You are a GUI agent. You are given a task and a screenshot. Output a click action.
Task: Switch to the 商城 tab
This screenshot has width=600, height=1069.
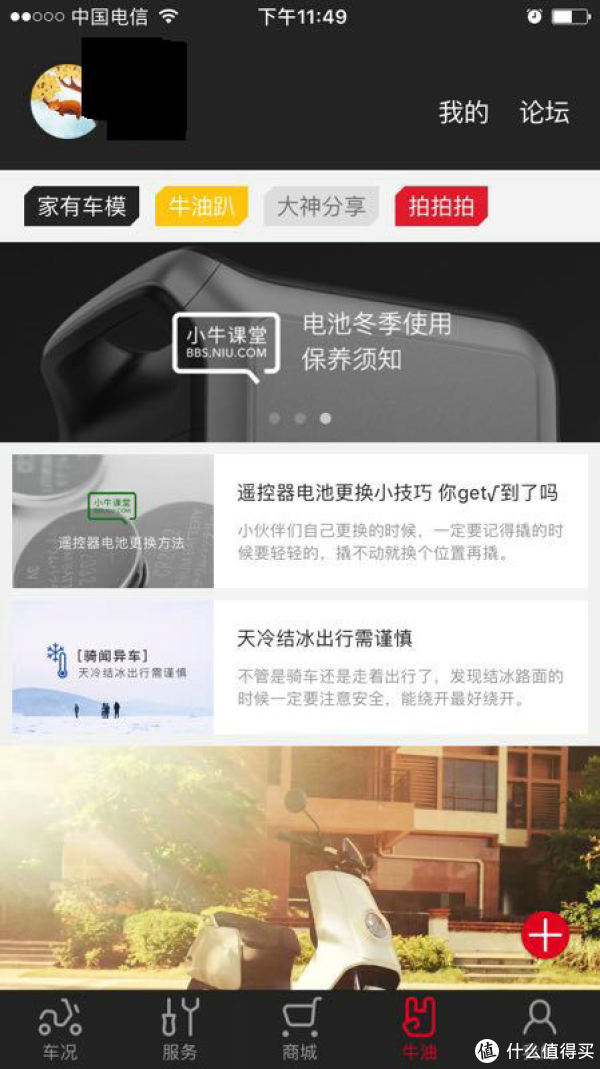coord(300,1028)
